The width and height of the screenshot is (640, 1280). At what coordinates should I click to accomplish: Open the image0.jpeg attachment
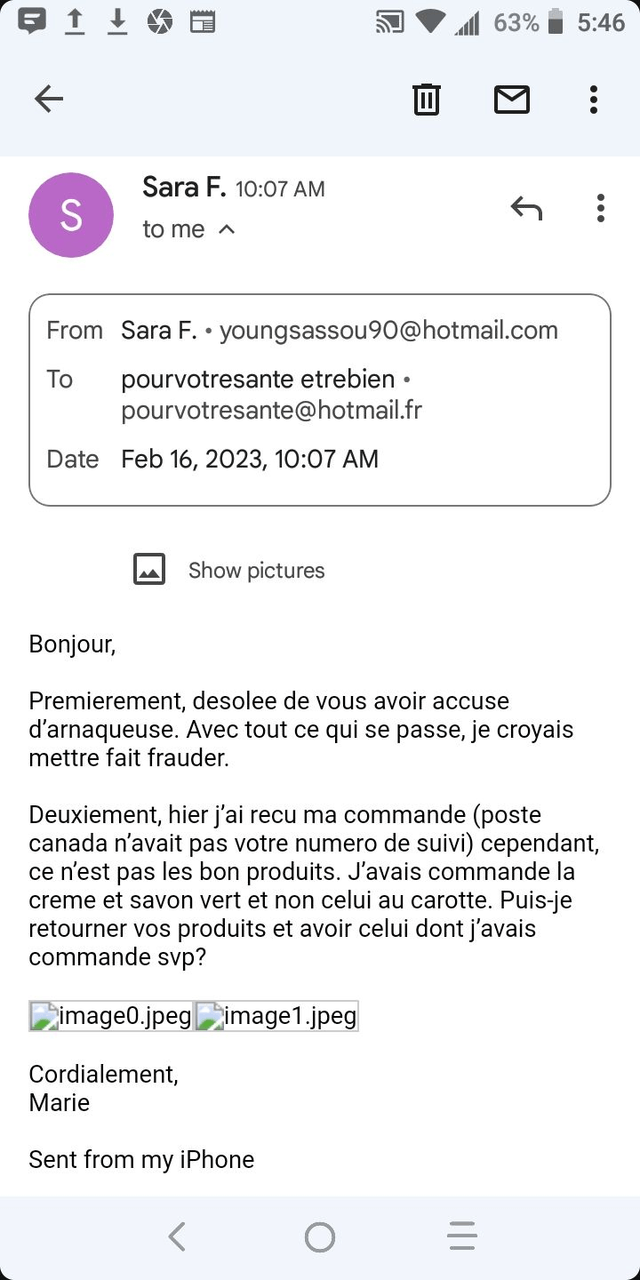coord(111,1016)
